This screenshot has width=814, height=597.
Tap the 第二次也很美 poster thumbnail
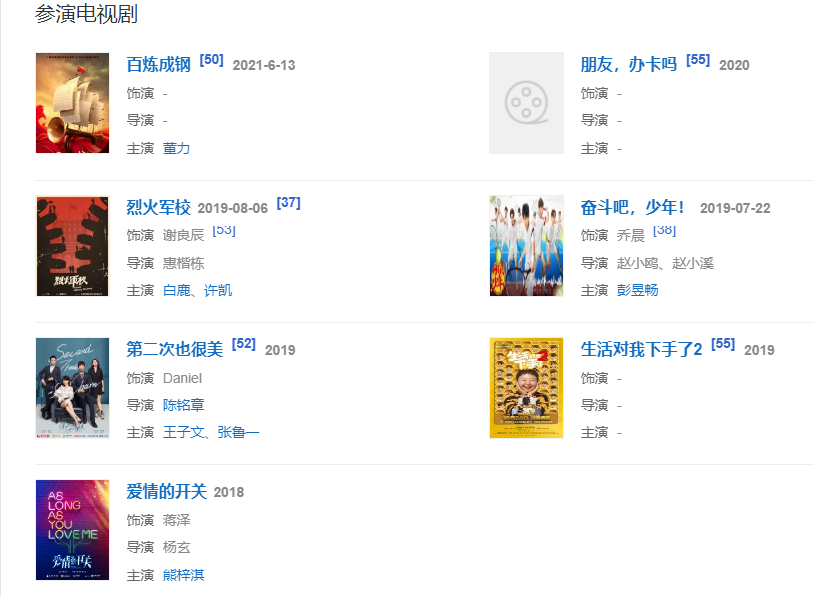[72, 388]
